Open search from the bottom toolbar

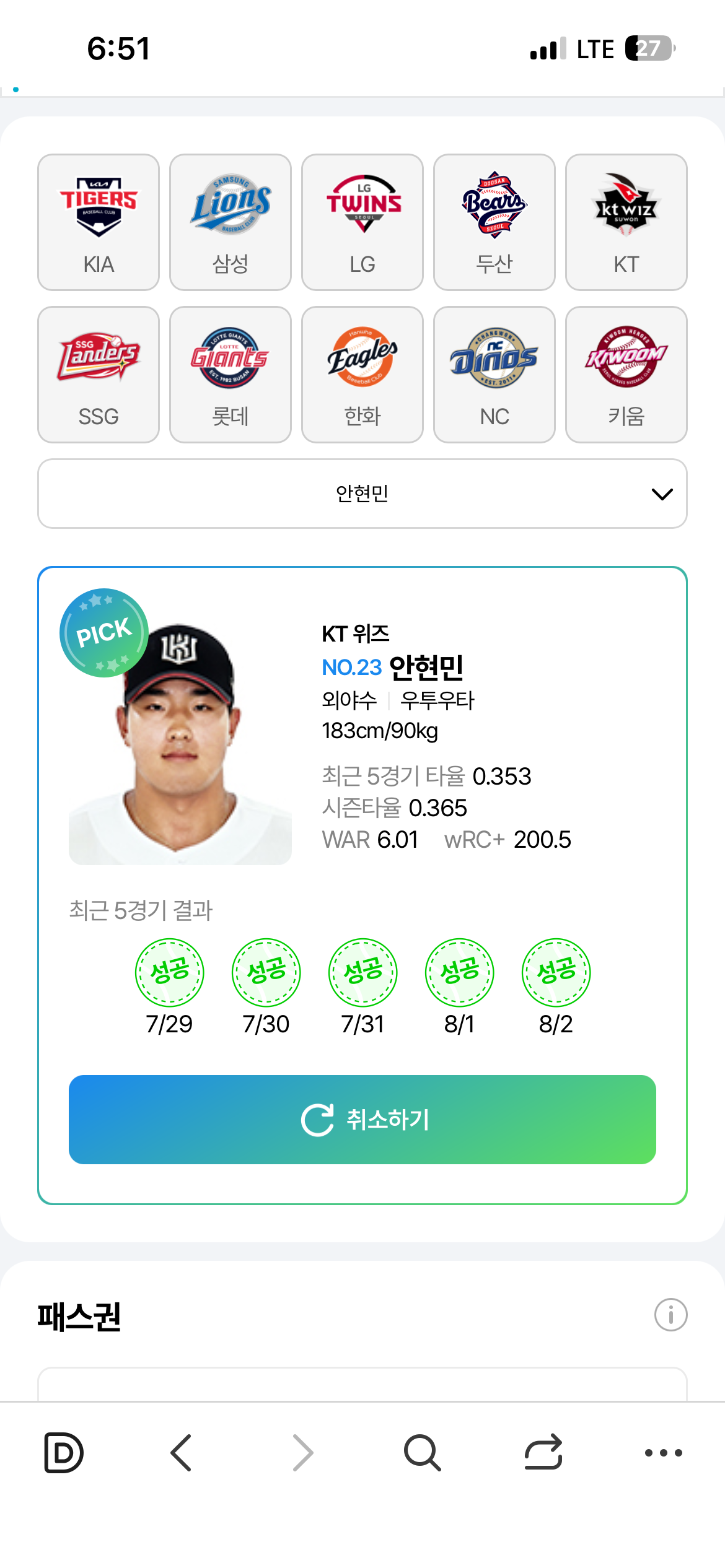pos(422,1452)
